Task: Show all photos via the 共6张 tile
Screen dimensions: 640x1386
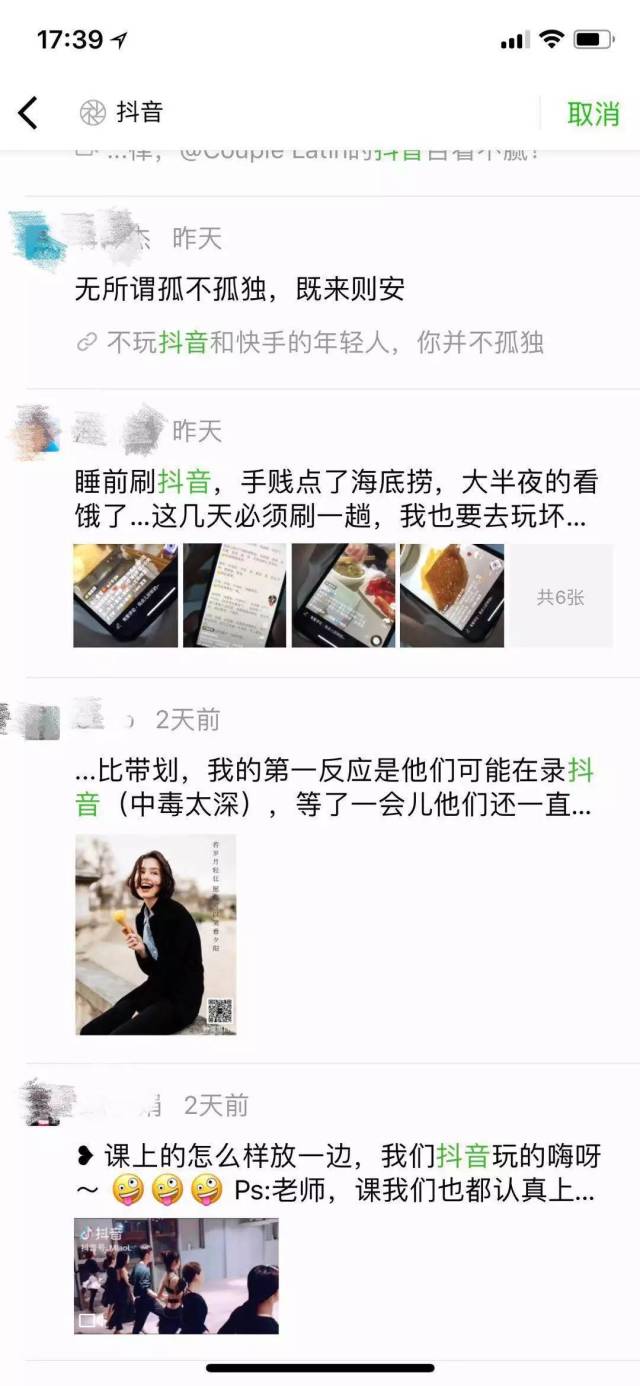Action: (x=561, y=596)
